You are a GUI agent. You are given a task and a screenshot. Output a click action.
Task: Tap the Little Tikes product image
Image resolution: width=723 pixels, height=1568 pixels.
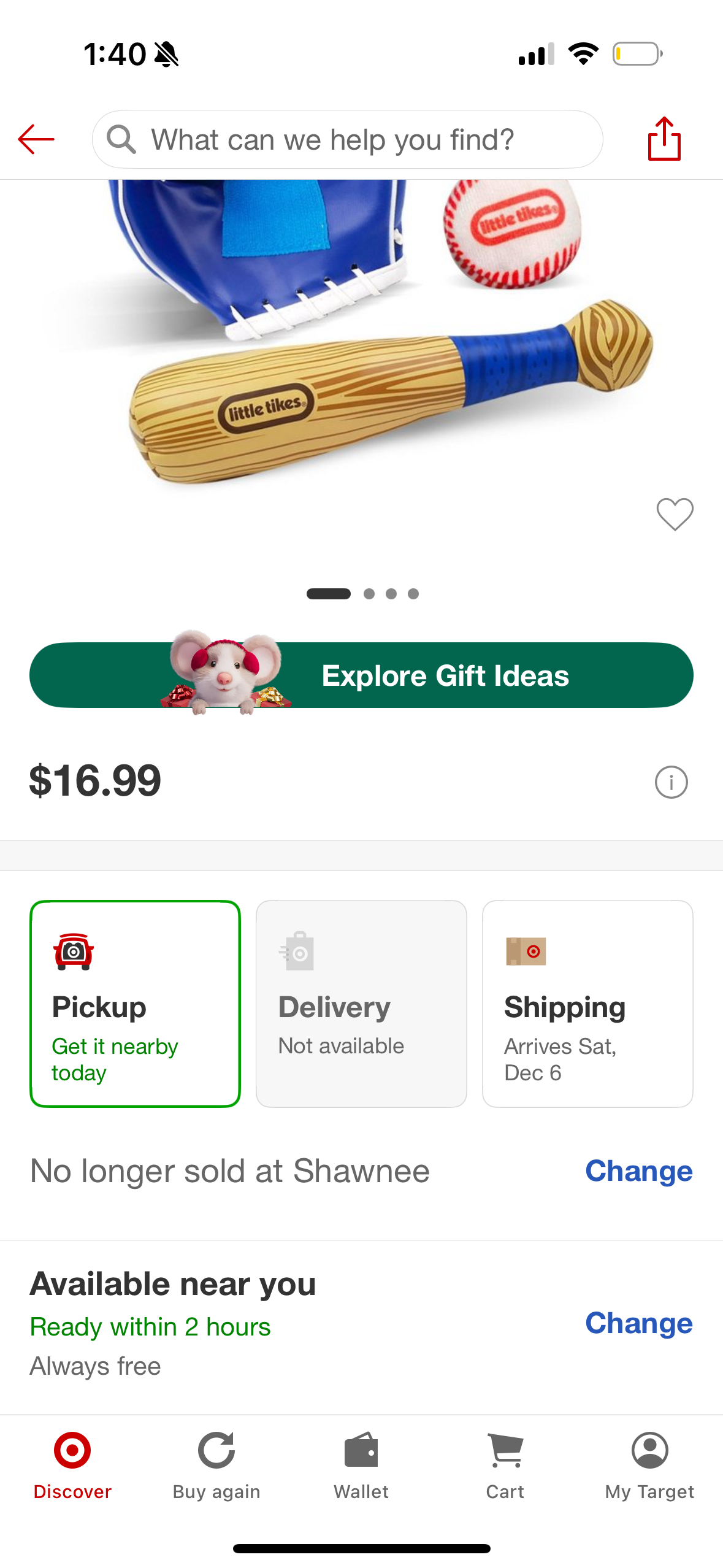point(361,344)
